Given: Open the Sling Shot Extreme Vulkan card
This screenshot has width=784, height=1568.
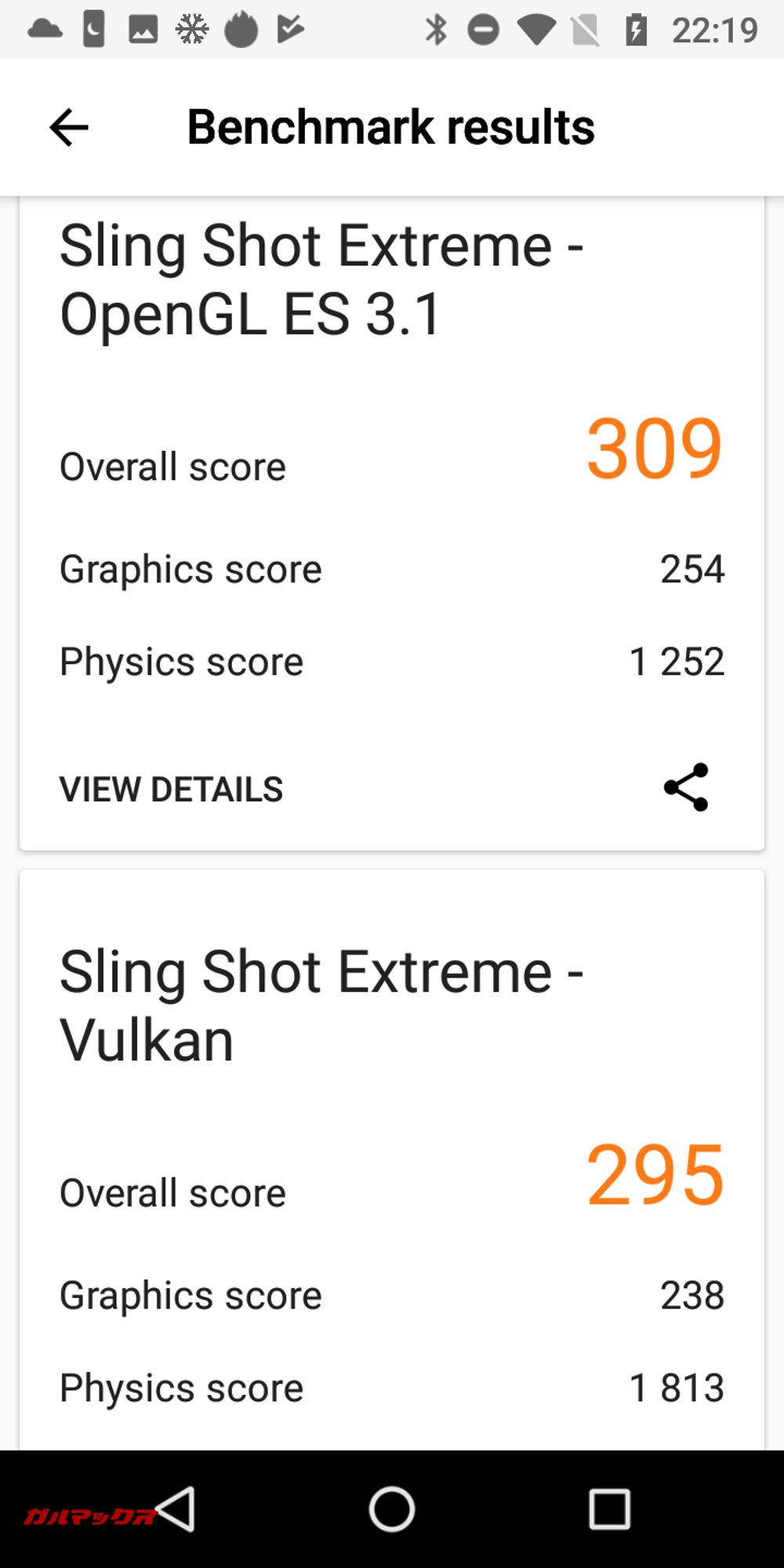Looking at the screenshot, I should click(321, 1005).
